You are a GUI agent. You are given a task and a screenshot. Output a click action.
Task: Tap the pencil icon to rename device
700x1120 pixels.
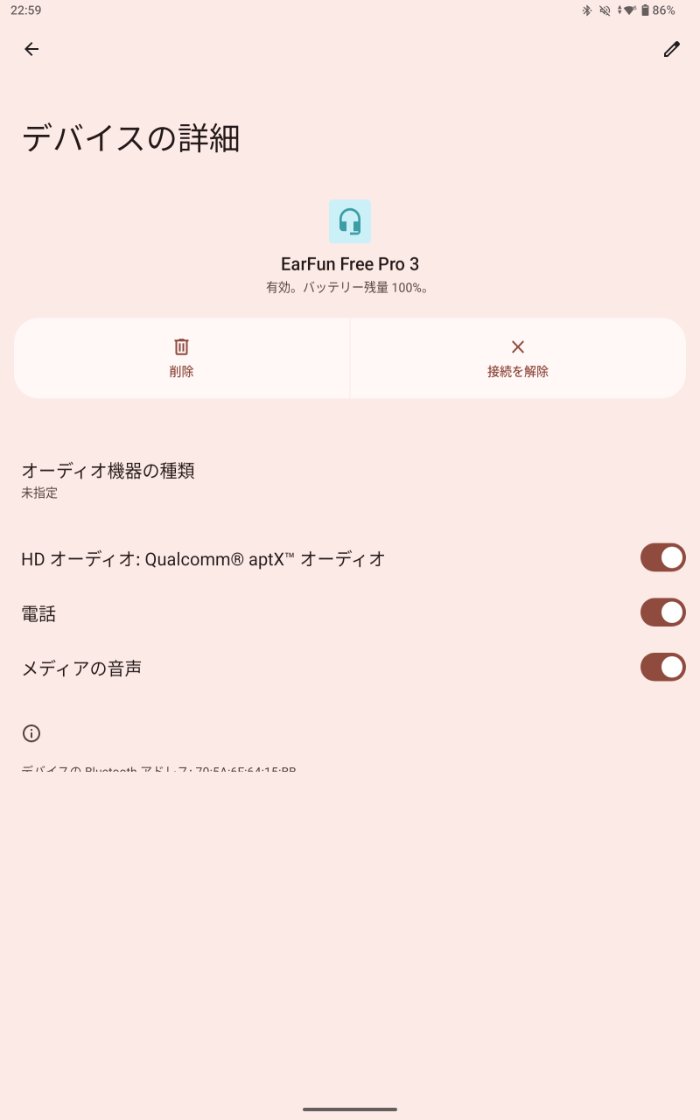[671, 49]
